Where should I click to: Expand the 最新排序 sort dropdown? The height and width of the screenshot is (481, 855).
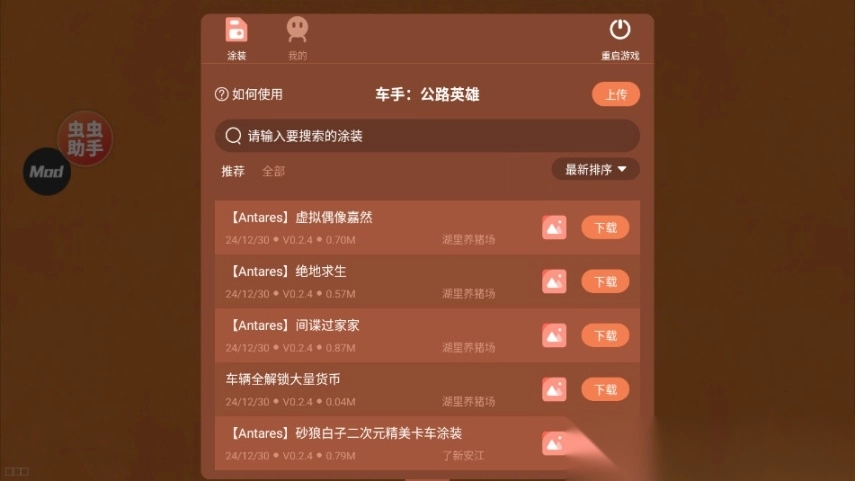(x=595, y=169)
